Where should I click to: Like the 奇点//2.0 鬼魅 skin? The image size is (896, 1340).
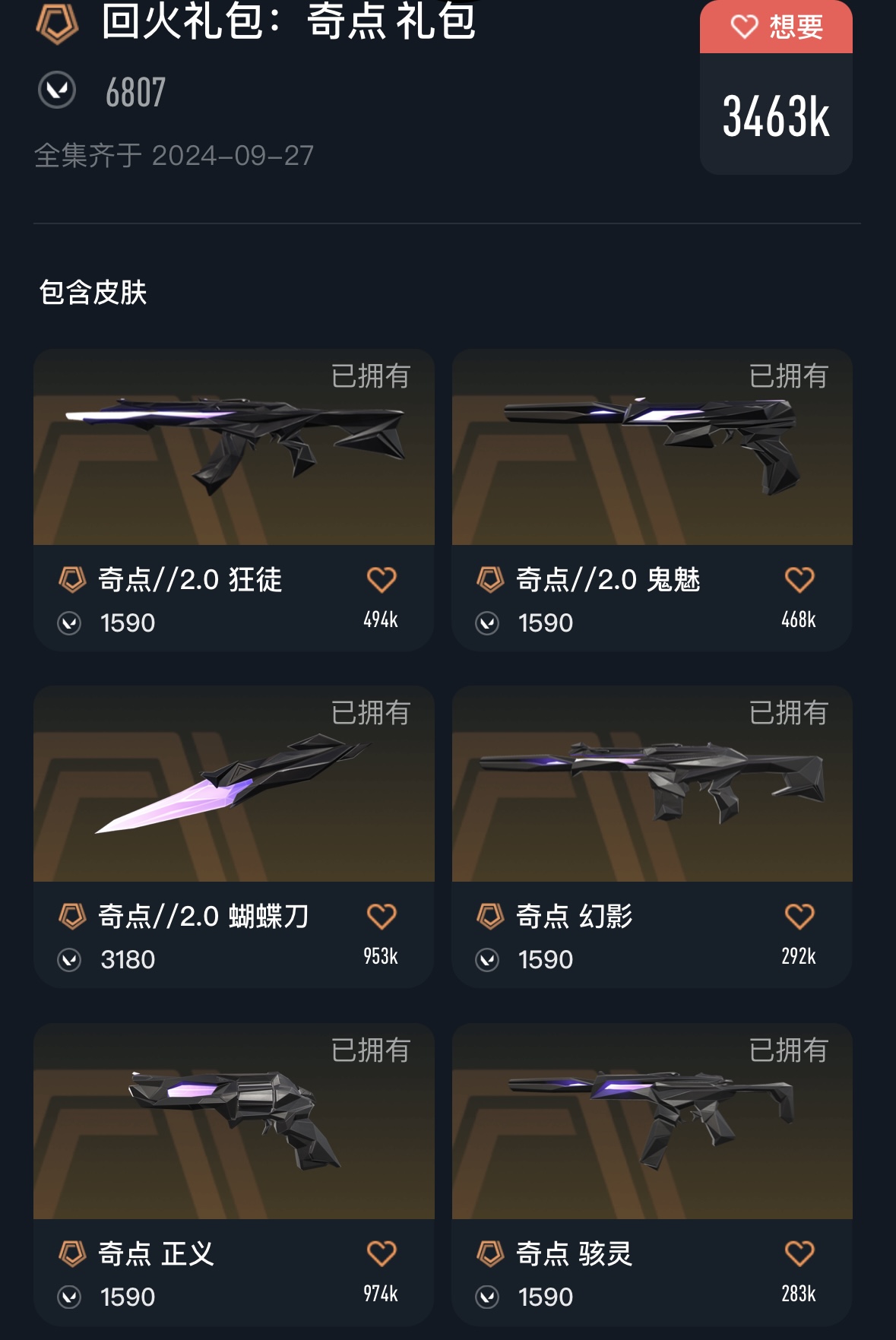coord(799,581)
